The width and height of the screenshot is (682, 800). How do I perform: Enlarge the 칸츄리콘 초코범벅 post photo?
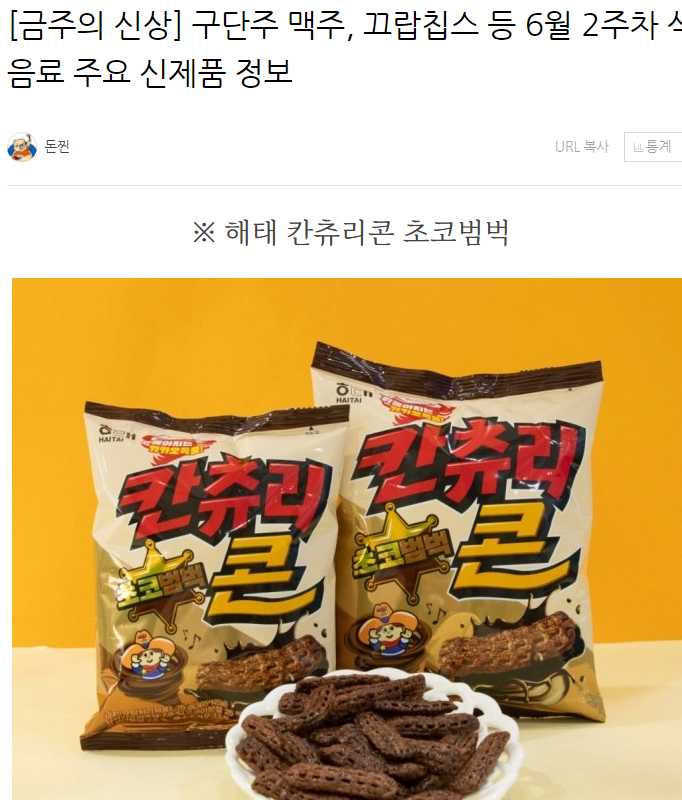(346, 538)
